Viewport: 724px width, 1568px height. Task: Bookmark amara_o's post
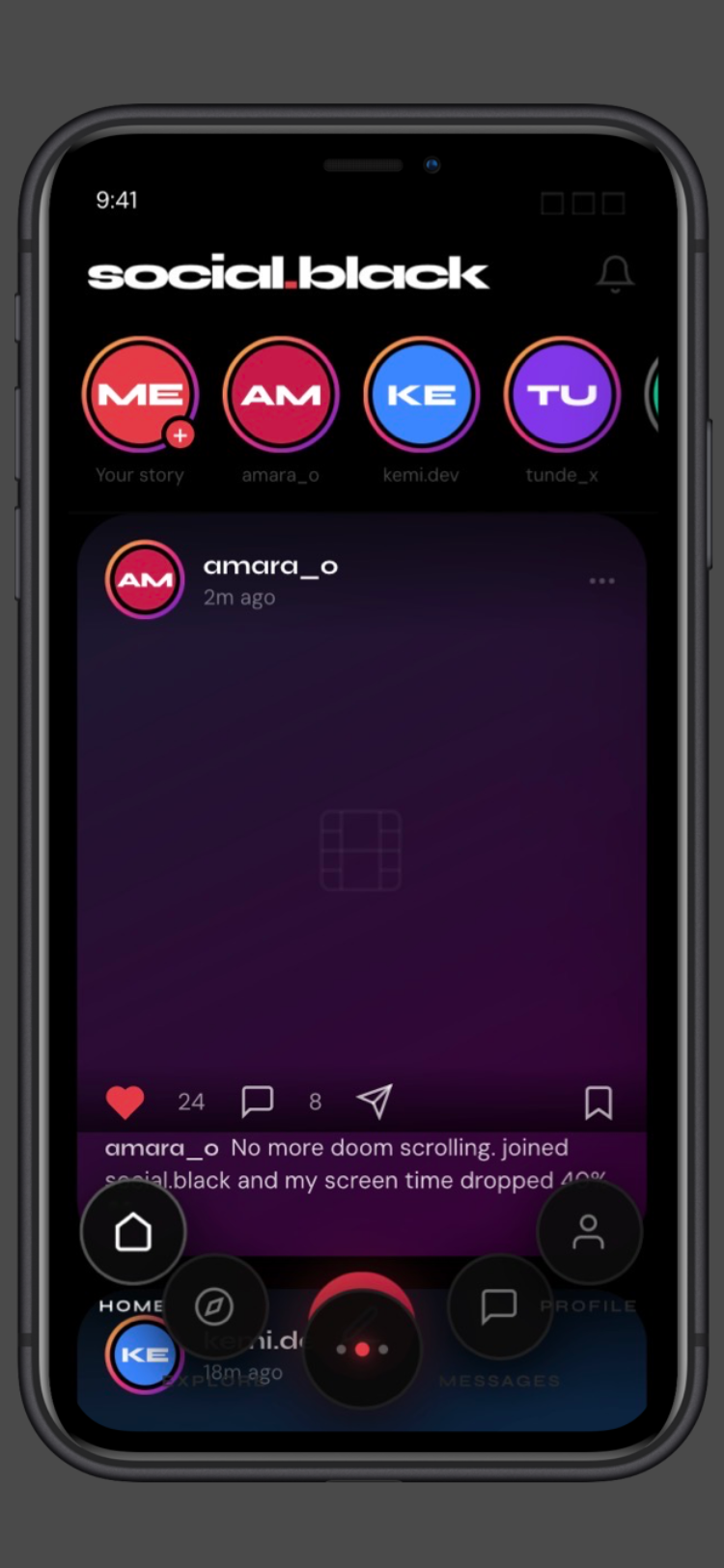click(x=599, y=1103)
